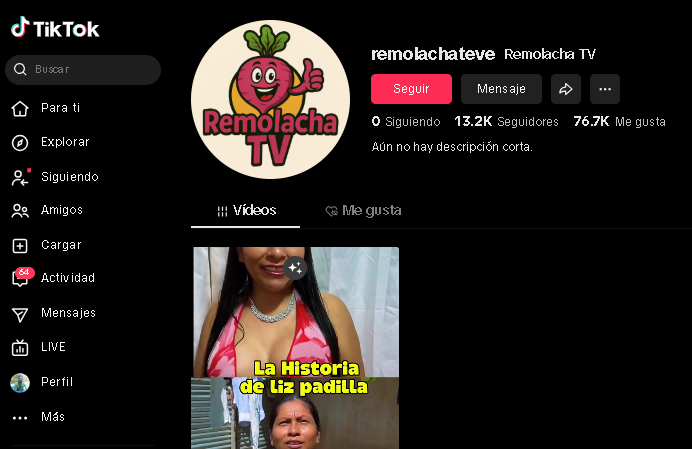Open Mensajes inbox
692x449 pixels.
67,313
